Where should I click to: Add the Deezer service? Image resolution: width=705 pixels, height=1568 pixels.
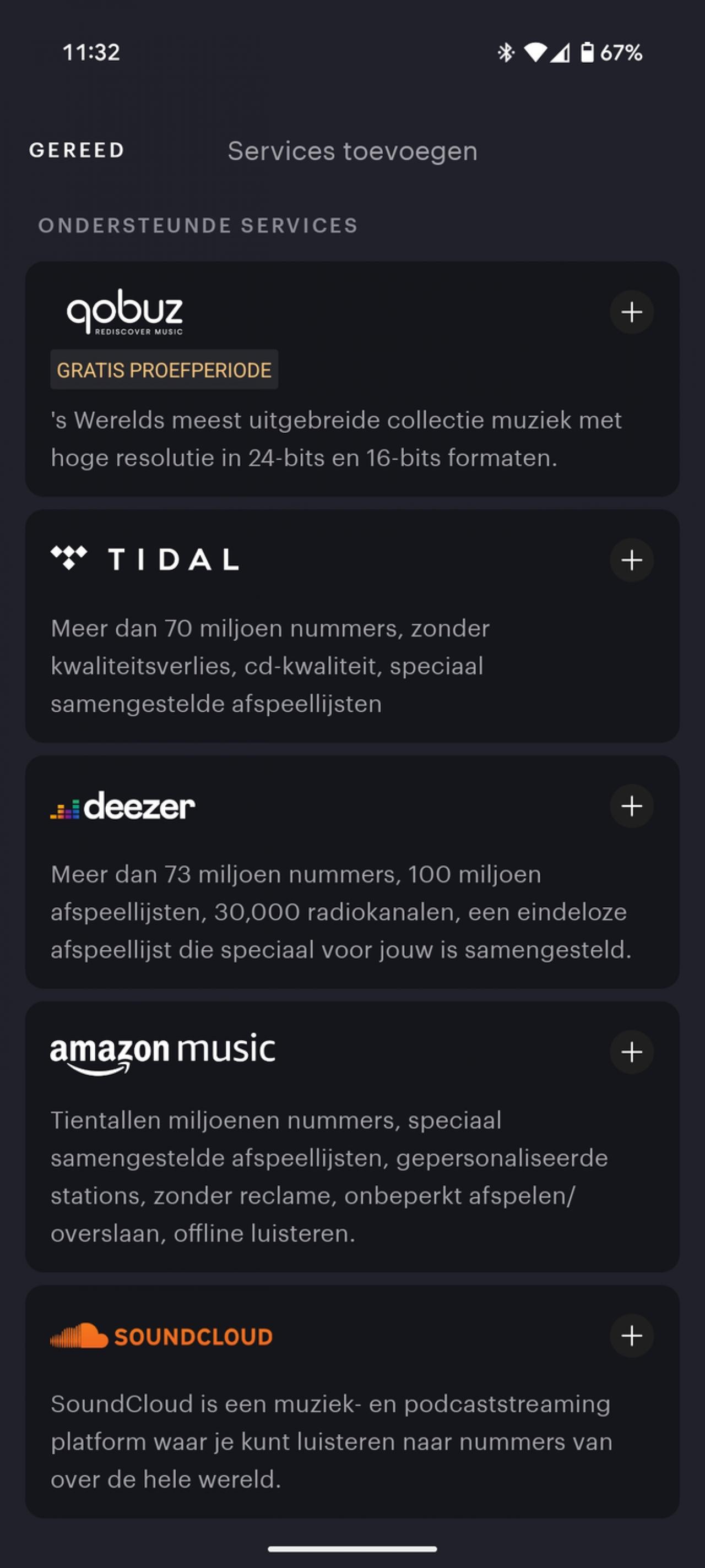[631, 806]
